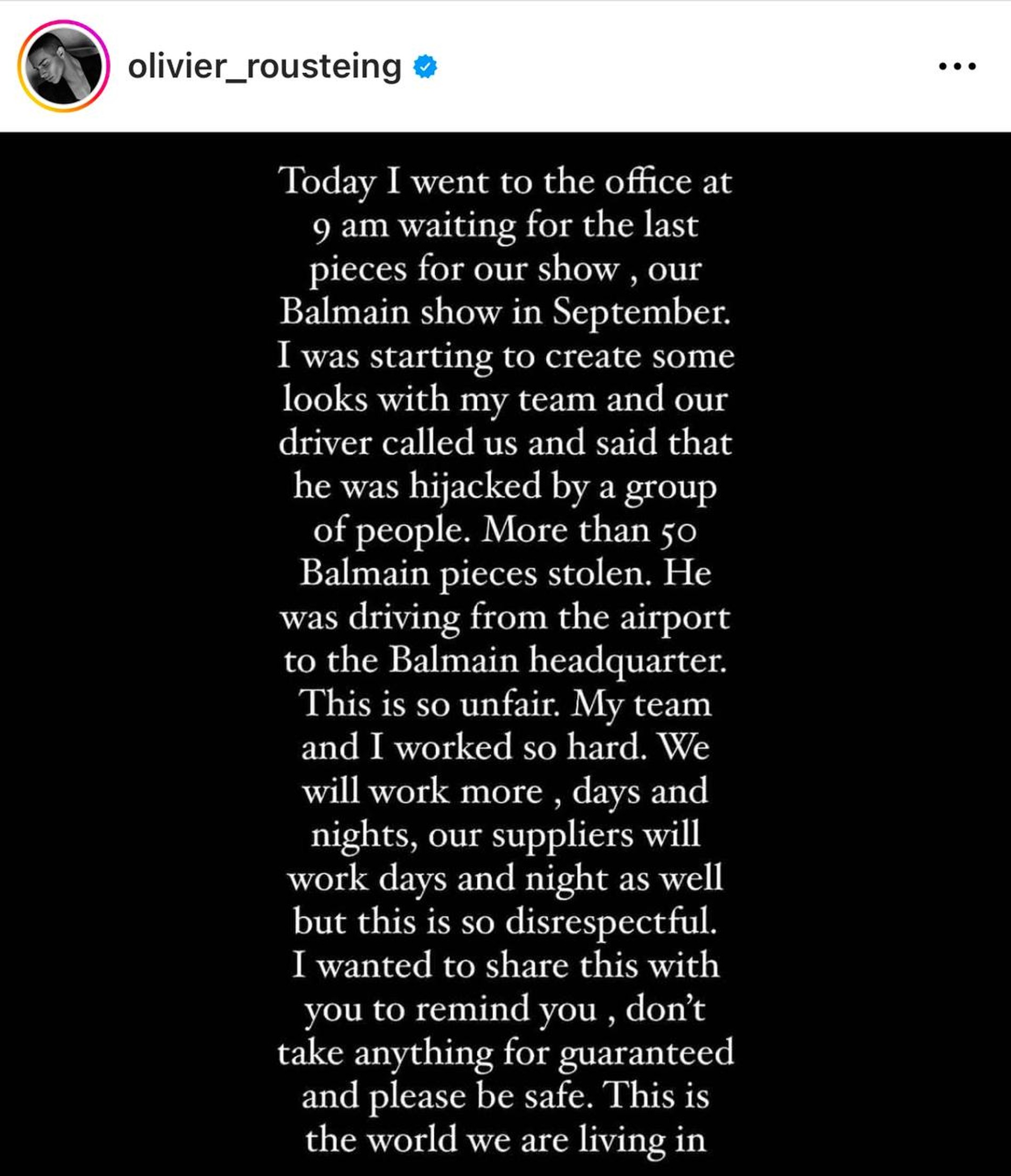This screenshot has height=1176, width=1011.
Task: Open olivier_rousteing's profile picture story
Action: pos(63,66)
